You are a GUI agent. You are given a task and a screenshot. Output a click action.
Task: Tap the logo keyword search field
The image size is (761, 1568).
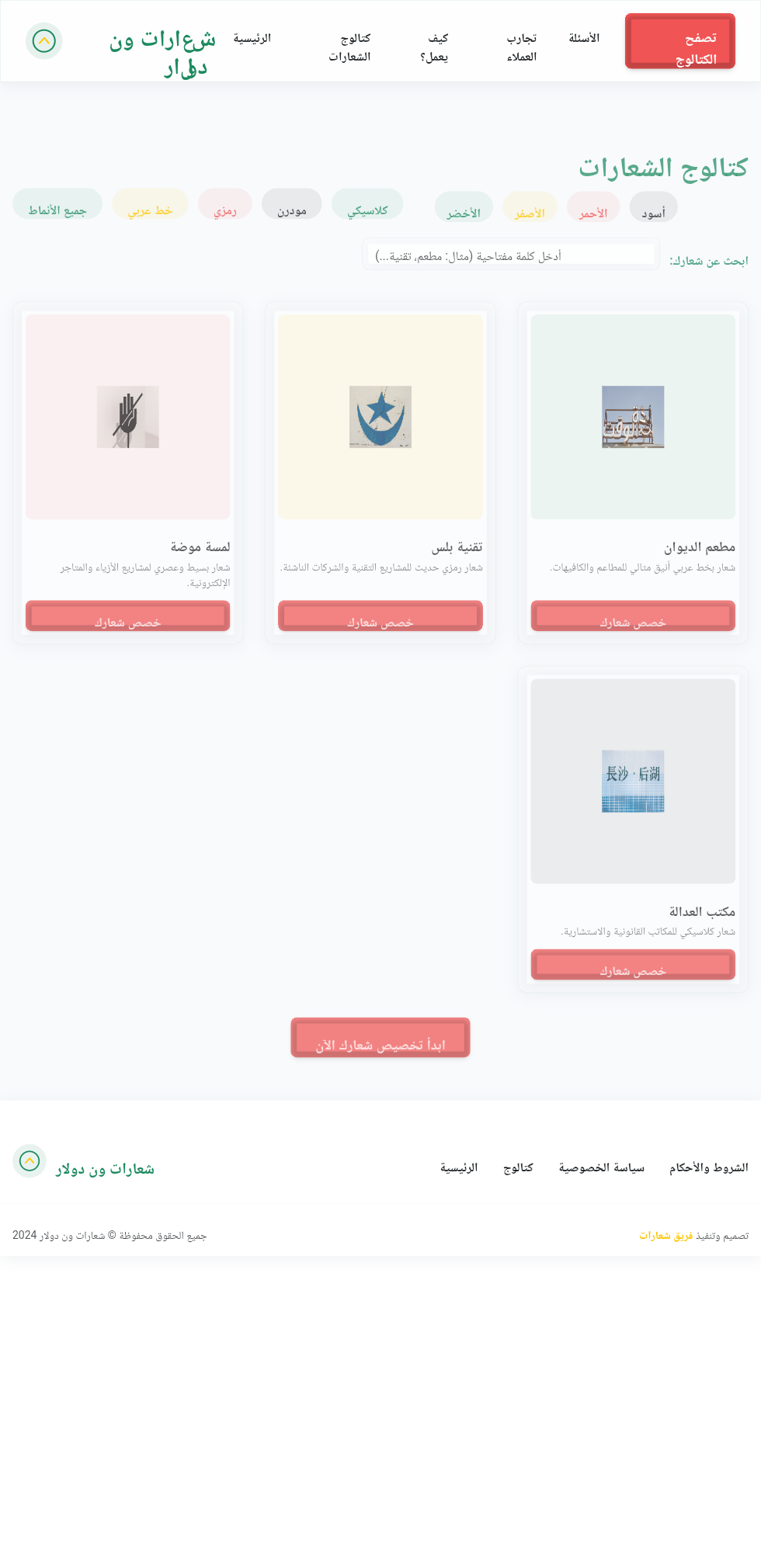[x=511, y=255]
